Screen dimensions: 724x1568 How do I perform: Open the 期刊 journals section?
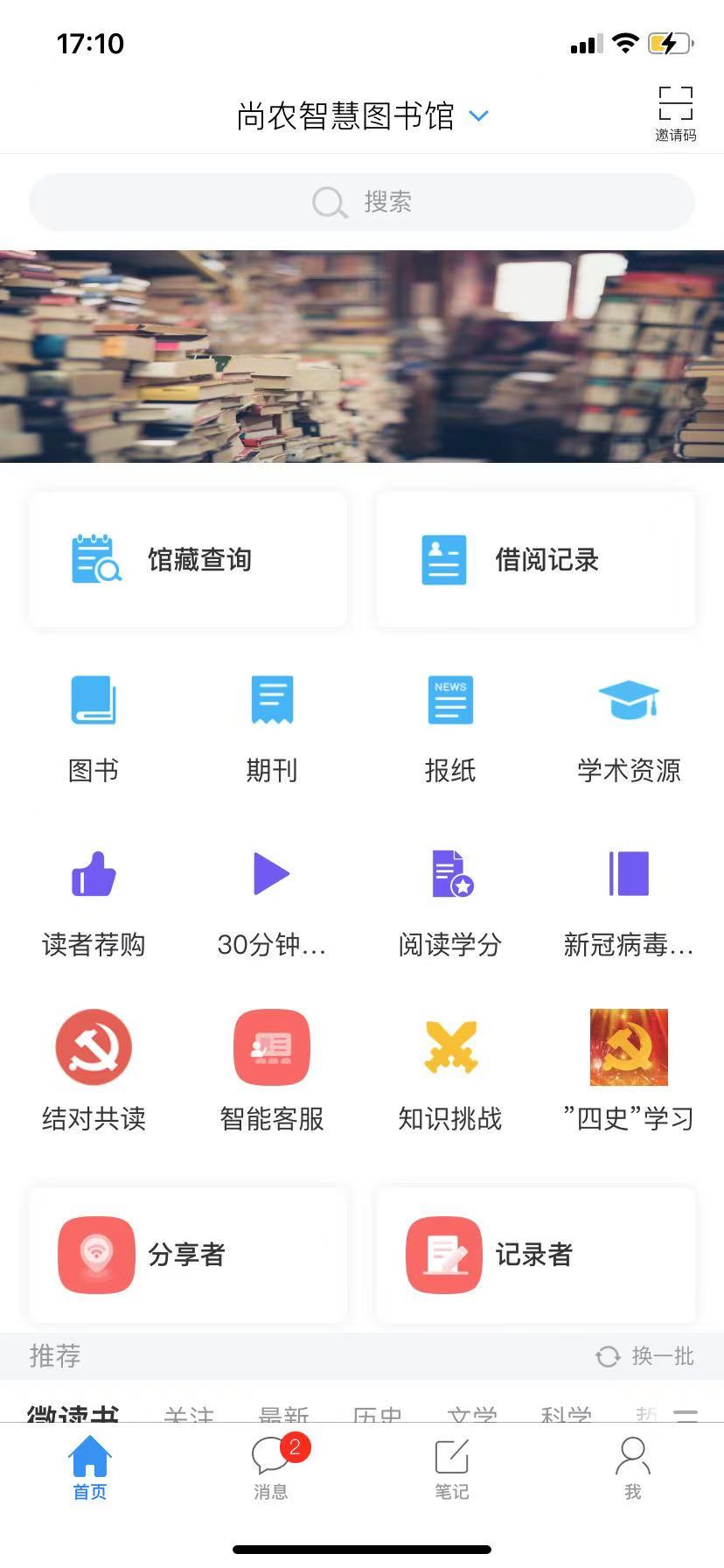(272, 726)
